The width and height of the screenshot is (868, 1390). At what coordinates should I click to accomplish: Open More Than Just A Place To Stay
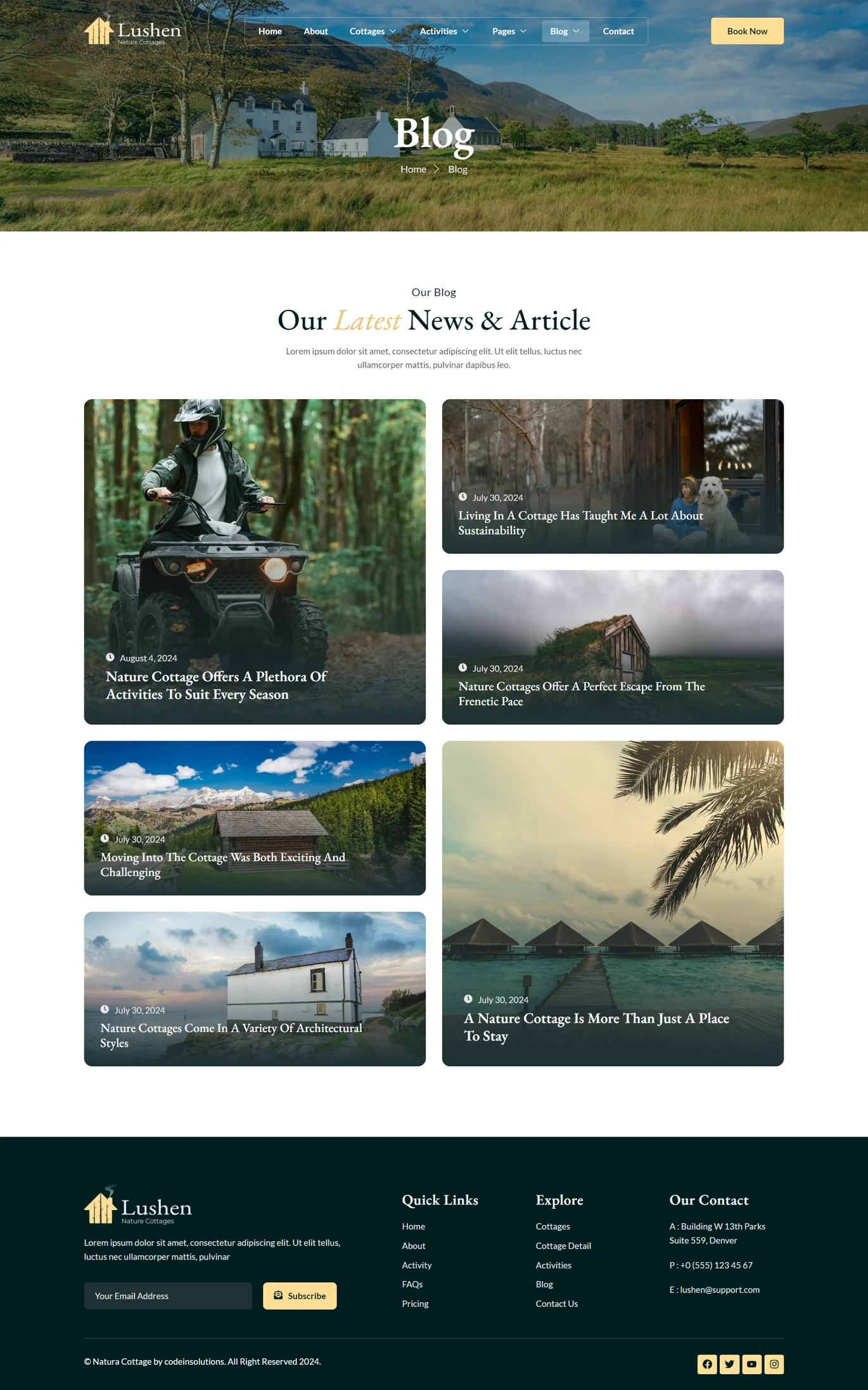pos(596,1027)
